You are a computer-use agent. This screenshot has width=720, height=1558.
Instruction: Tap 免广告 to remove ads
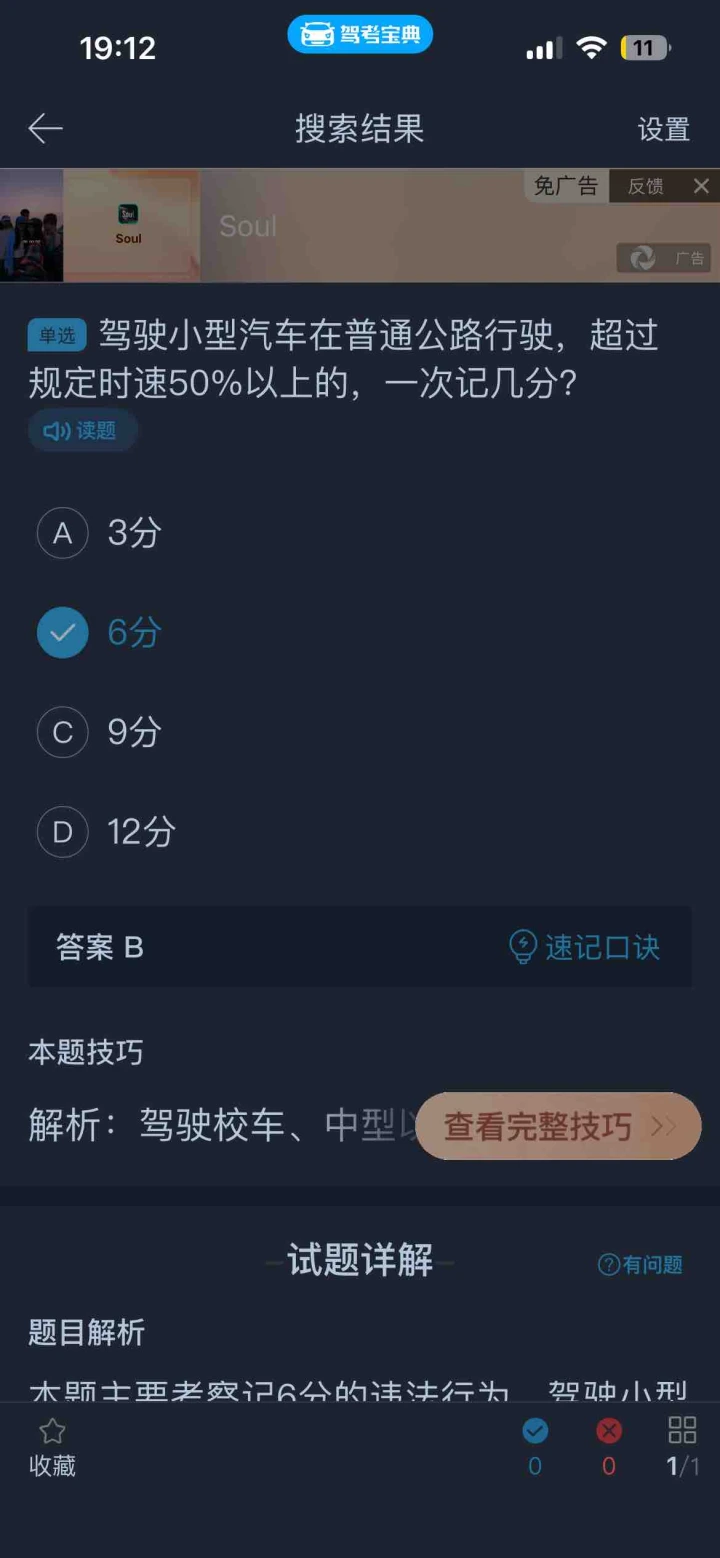[x=566, y=186]
